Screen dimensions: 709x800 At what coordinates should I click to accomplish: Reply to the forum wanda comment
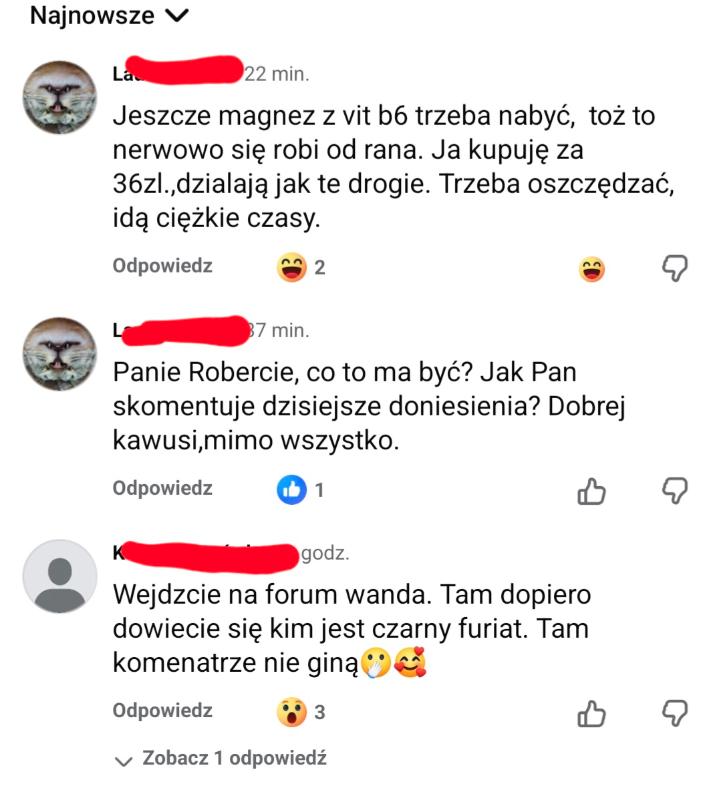pos(162,711)
